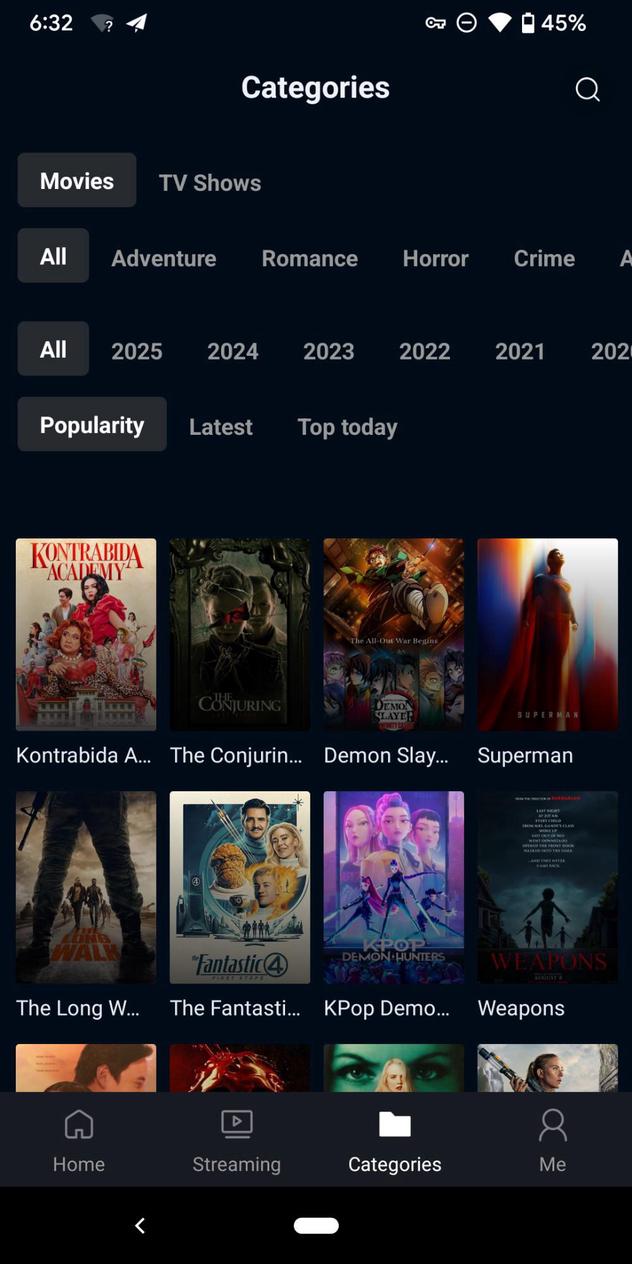Filter movies by Adventure genre
This screenshot has width=632, height=1264.
[164, 258]
